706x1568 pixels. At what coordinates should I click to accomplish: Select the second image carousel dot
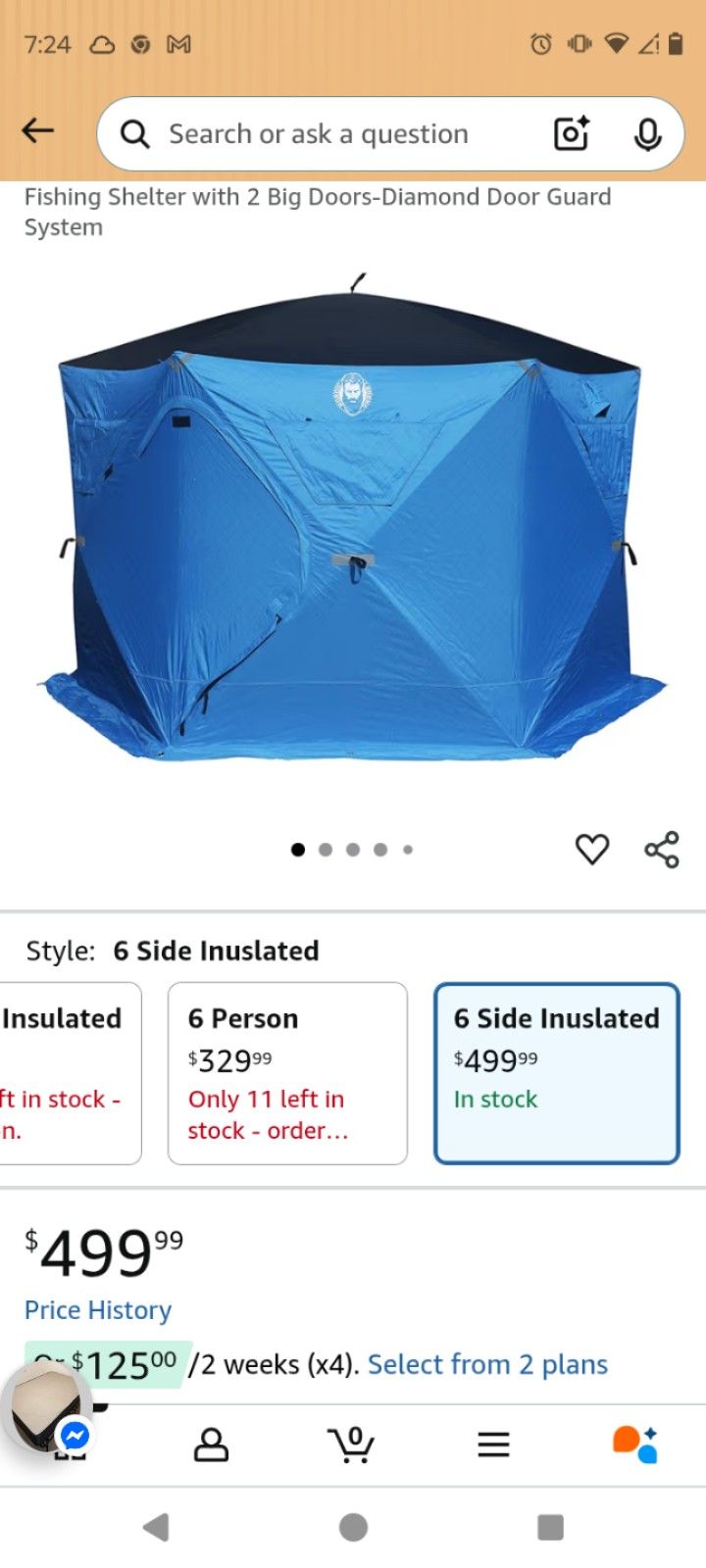click(325, 849)
